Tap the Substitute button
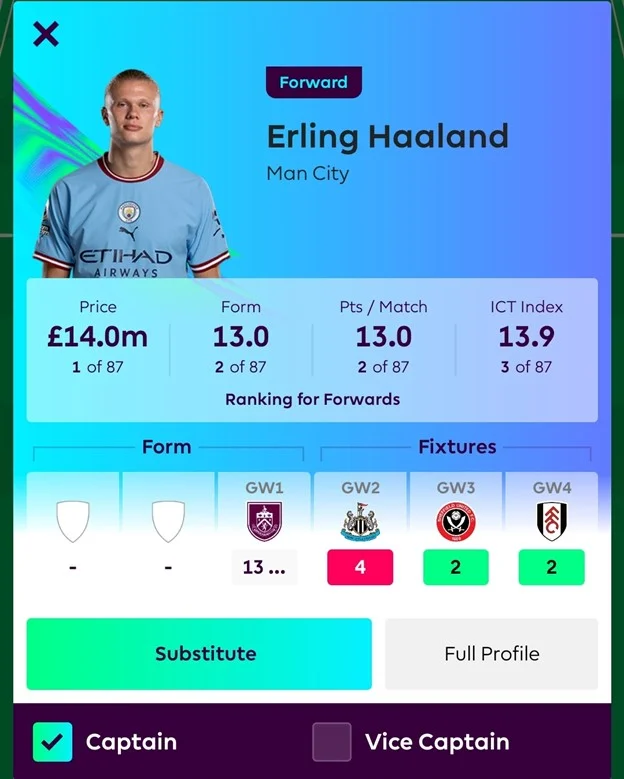 [199, 653]
